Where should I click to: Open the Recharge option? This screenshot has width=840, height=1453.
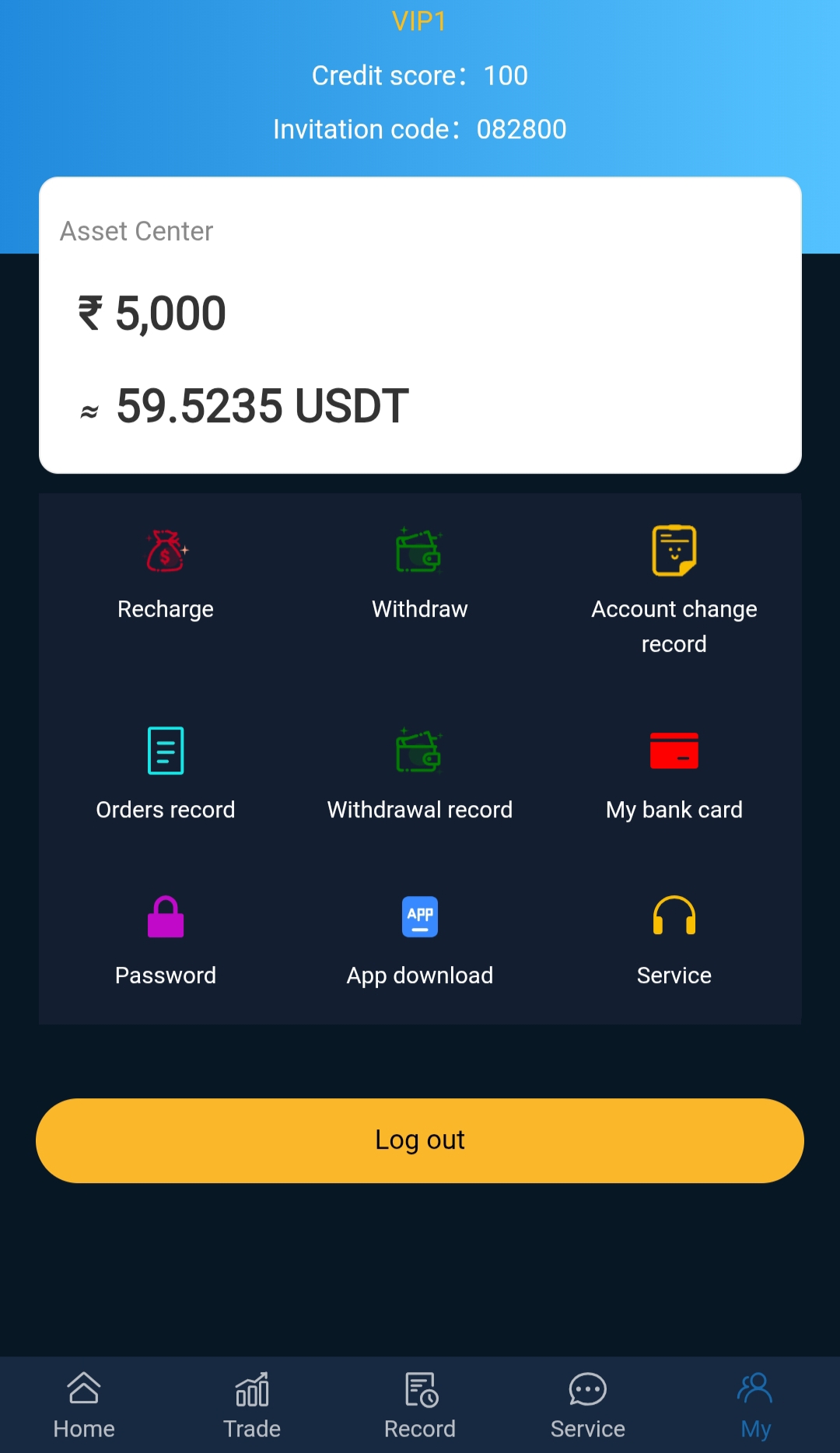click(x=166, y=574)
